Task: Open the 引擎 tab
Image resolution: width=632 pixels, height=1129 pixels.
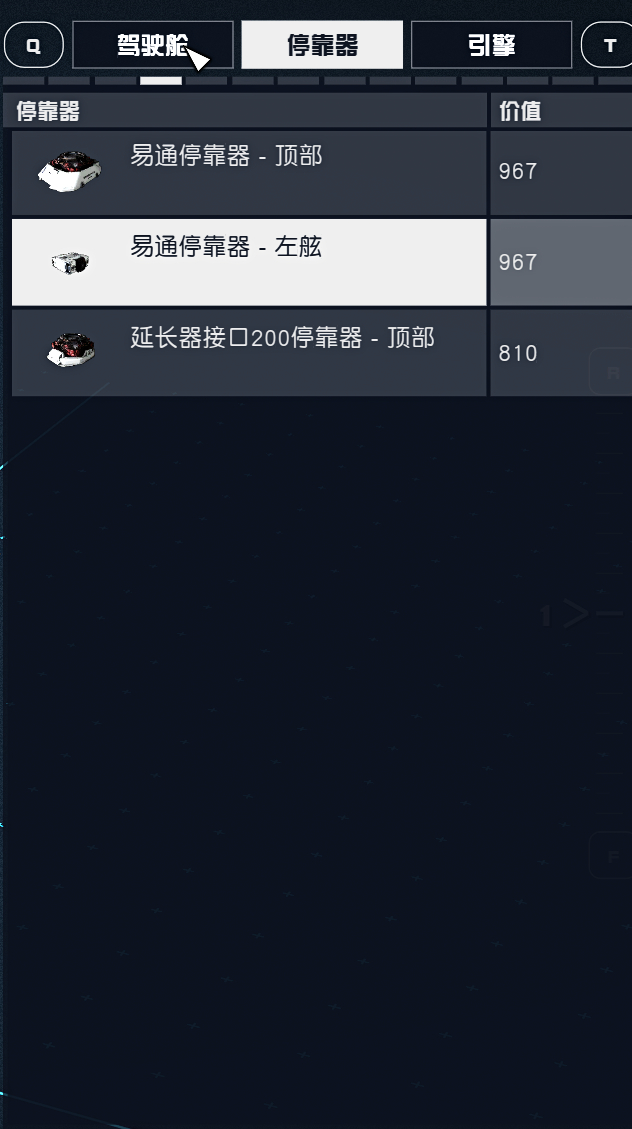Action: pyautogui.click(x=491, y=46)
